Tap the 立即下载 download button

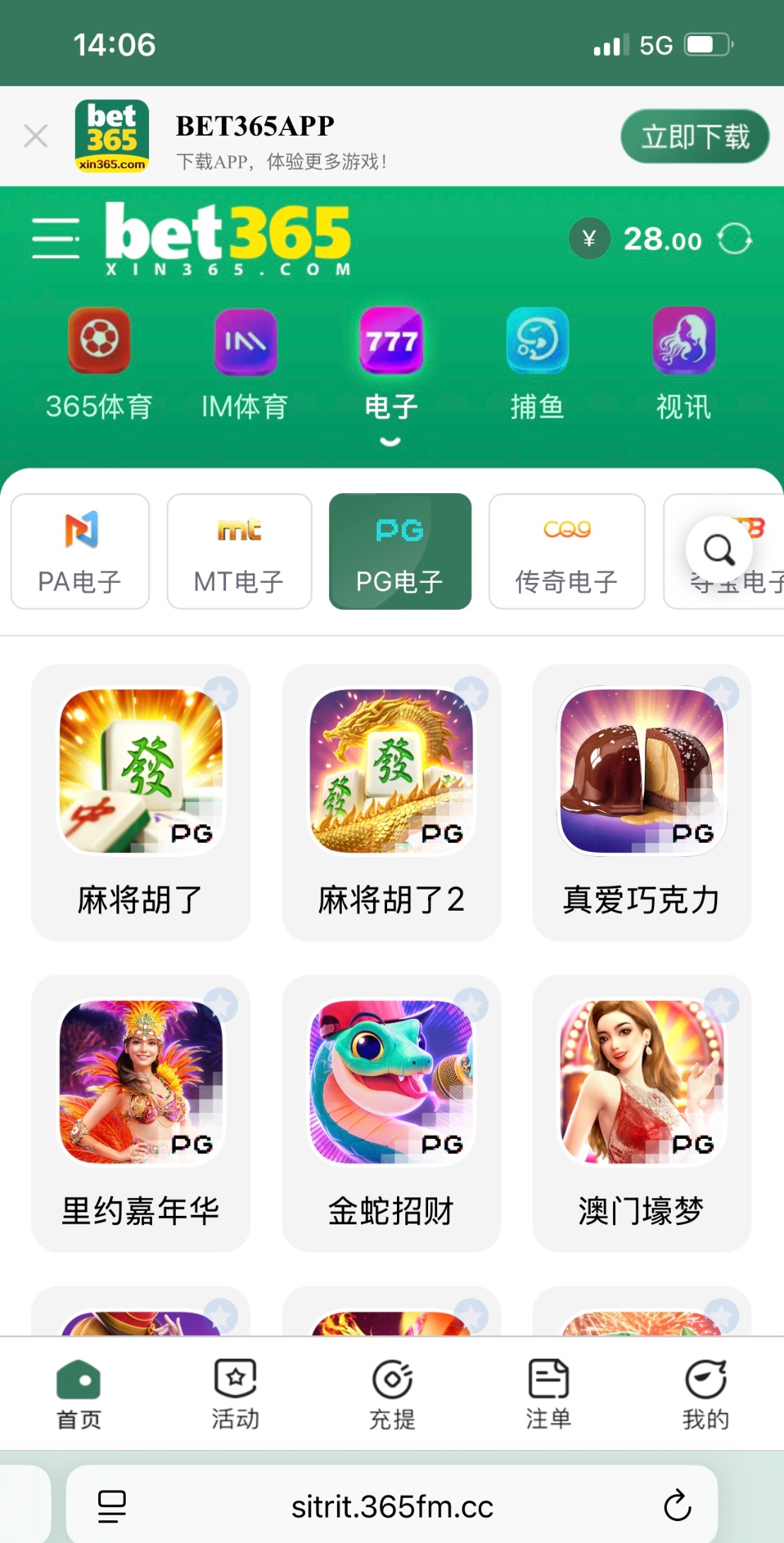point(694,136)
